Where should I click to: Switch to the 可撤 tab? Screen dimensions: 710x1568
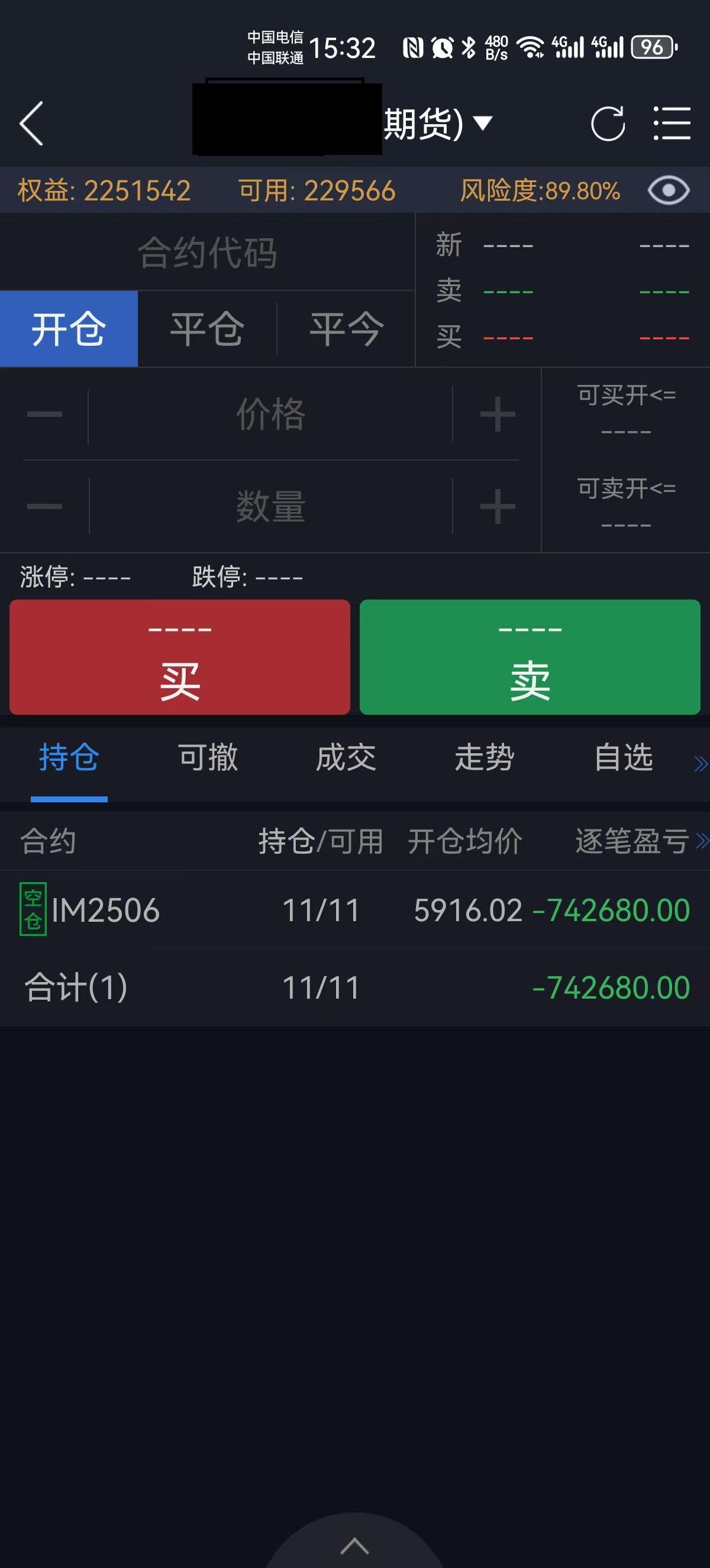pyautogui.click(x=208, y=758)
